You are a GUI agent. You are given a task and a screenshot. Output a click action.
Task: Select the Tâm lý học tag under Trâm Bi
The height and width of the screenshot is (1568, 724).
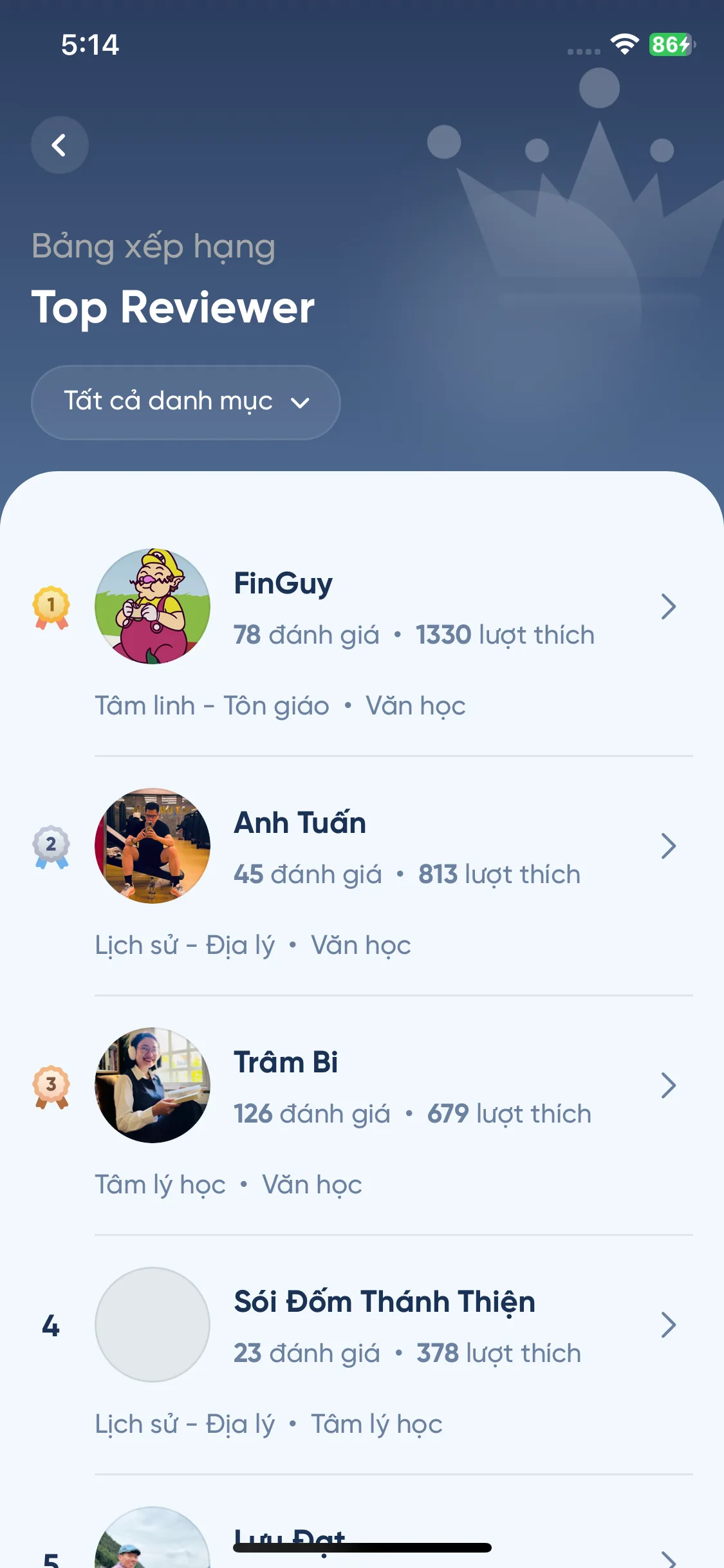(160, 1184)
